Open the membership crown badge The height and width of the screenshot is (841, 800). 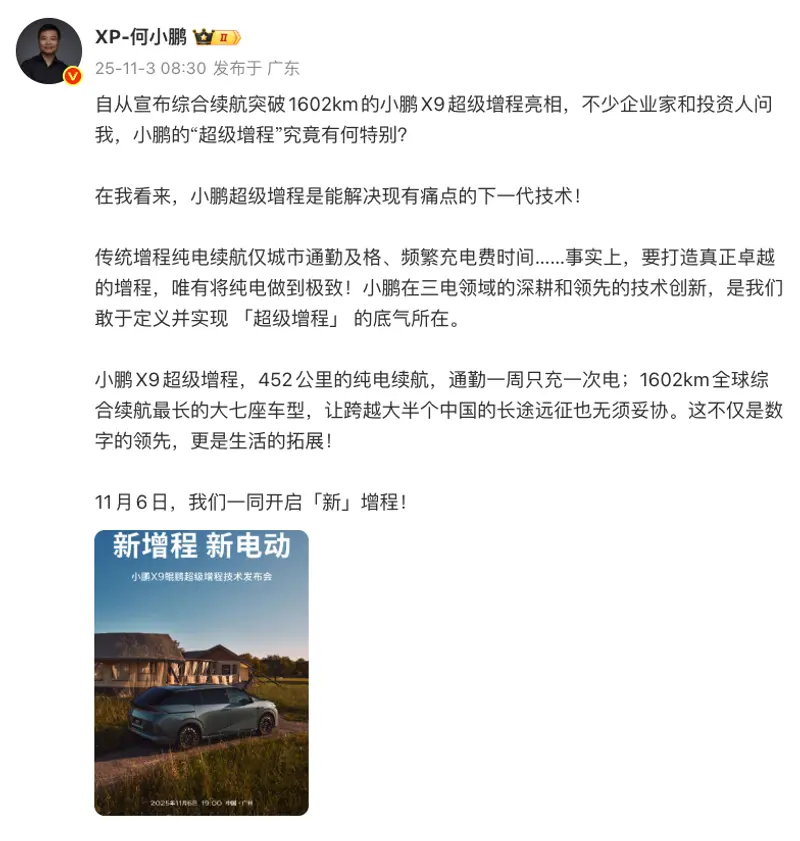217,38
